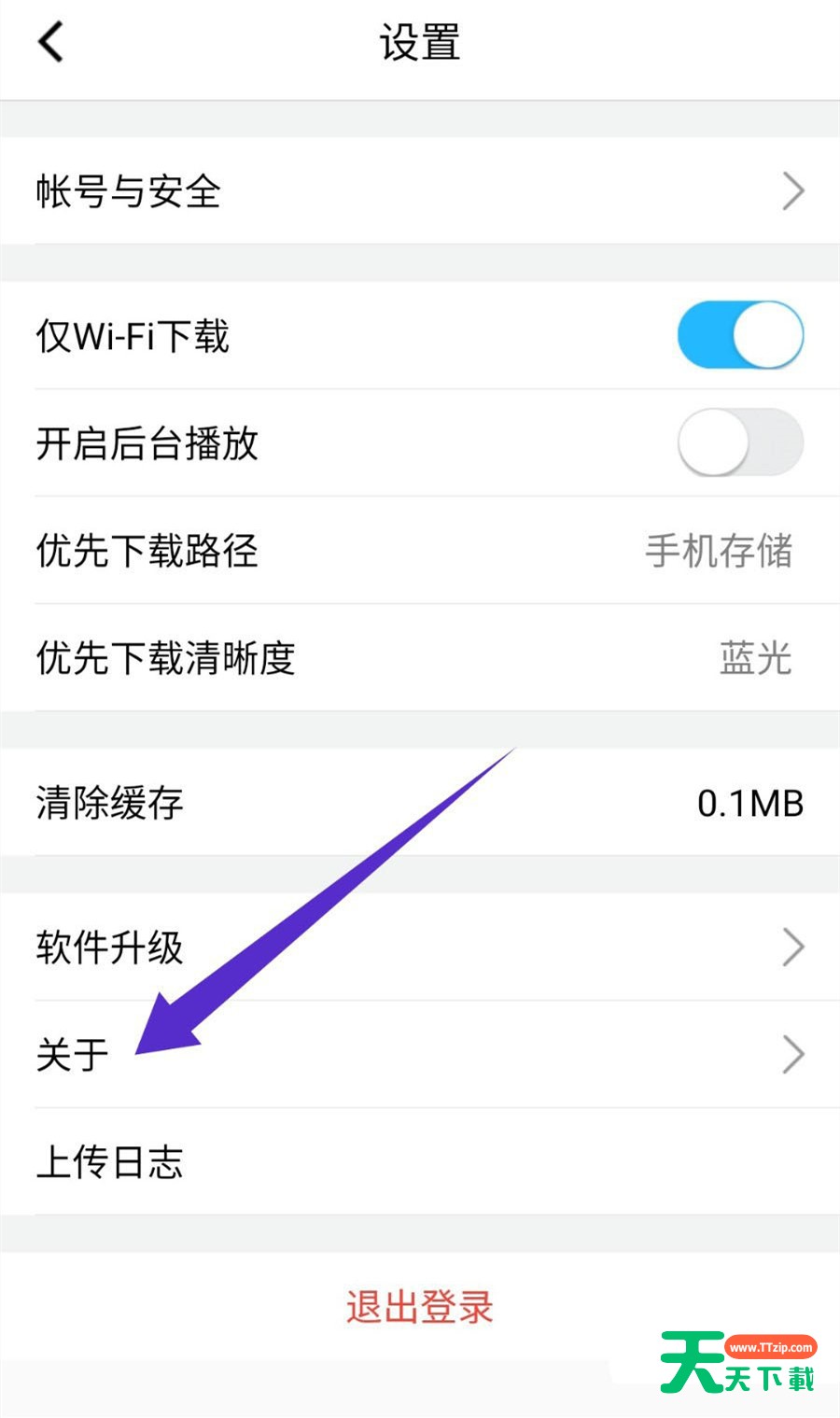Tap 上传日志 to upload logs
This screenshot has width=840, height=1418.
click(x=420, y=1162)
